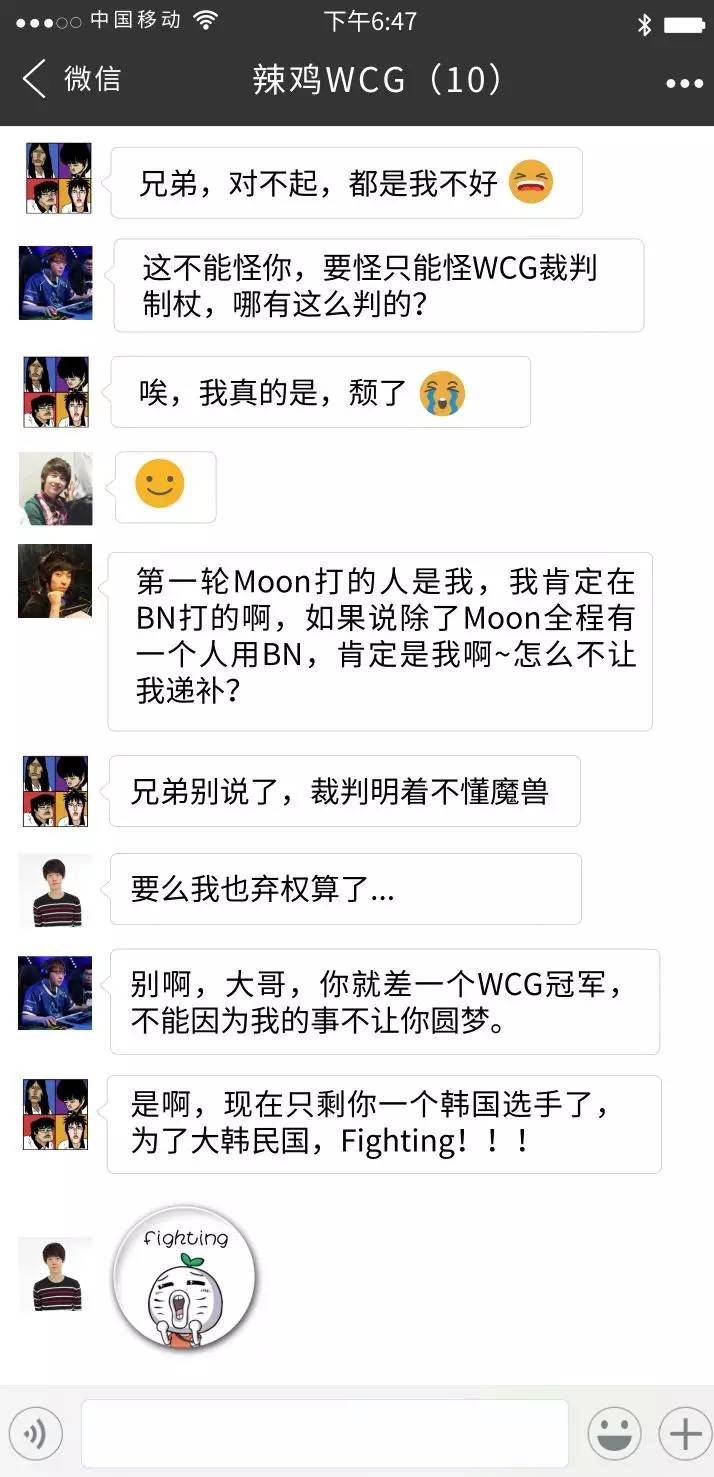714x1477 pixels.
Task: Open the emoji sticker panel
Action: 614,1434
